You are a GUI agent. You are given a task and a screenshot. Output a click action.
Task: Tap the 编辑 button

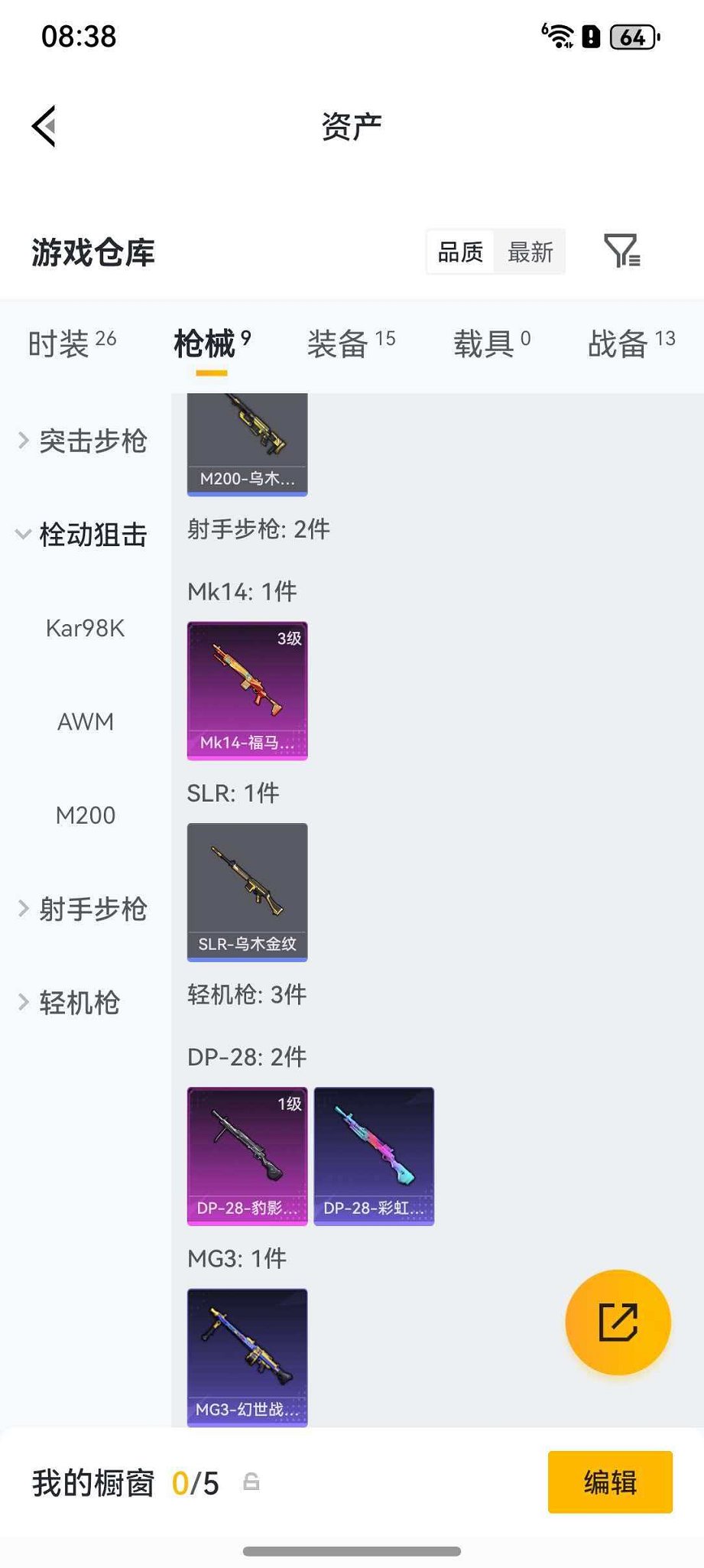(x=609, y=1482)
